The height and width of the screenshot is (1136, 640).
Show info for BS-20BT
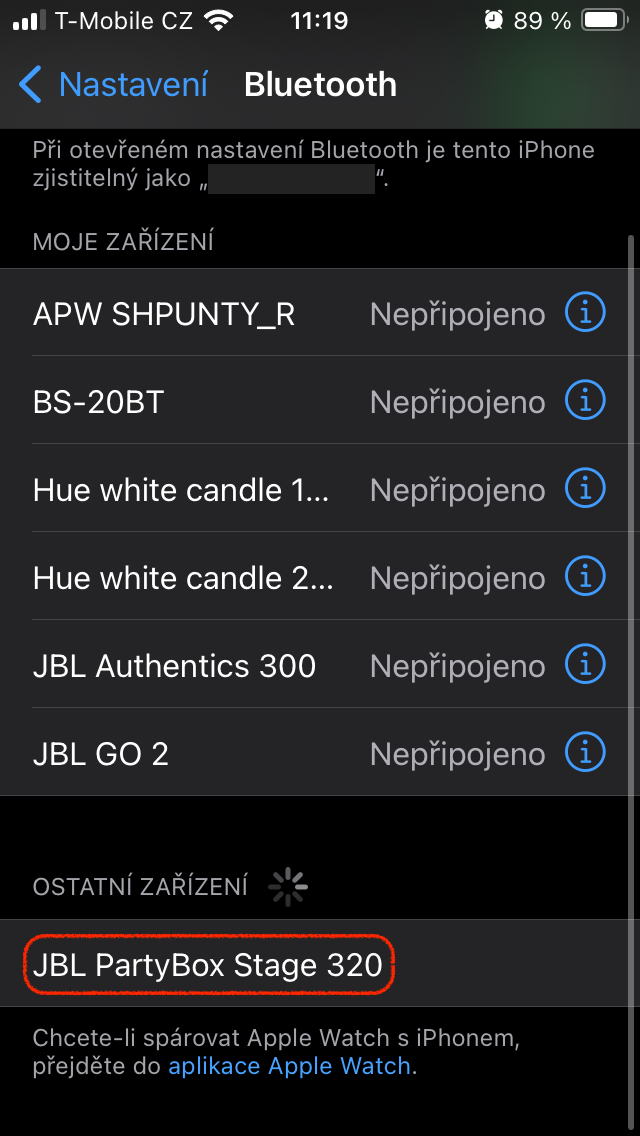tap(585, 402)
